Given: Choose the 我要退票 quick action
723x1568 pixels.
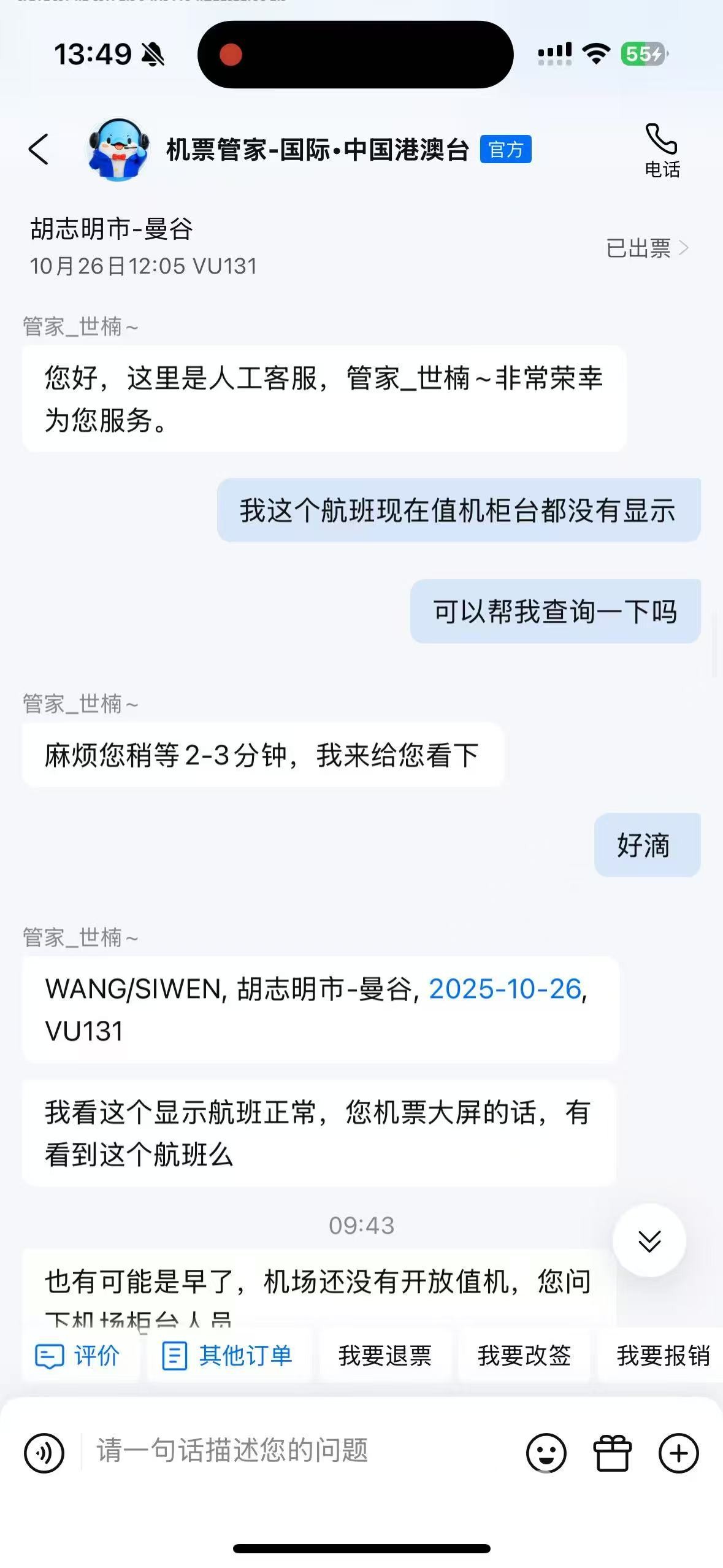Looking at the screenshot, I should [x=385, y=1355].
